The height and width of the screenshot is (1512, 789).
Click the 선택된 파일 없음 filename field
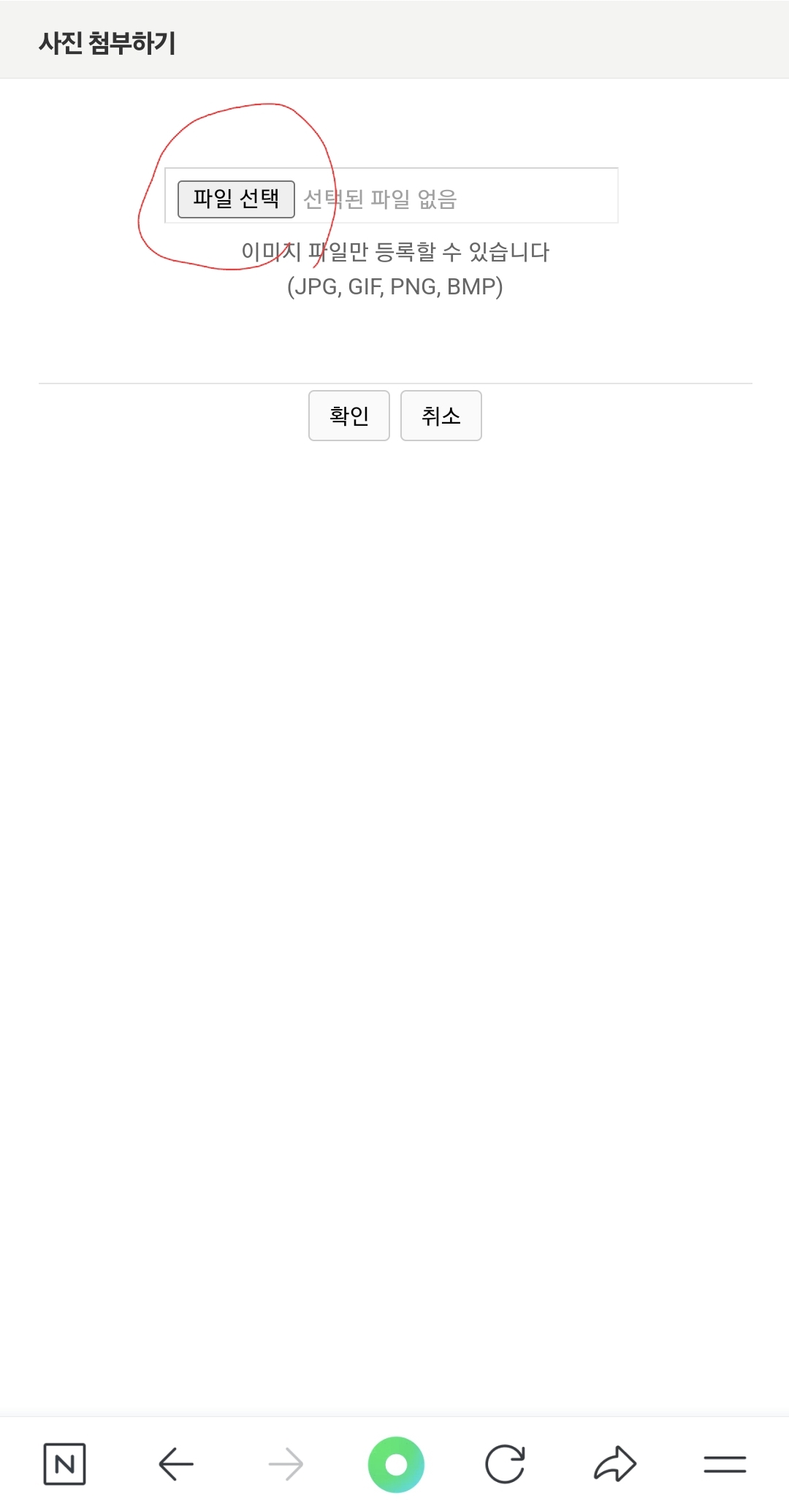pos(380,198)
